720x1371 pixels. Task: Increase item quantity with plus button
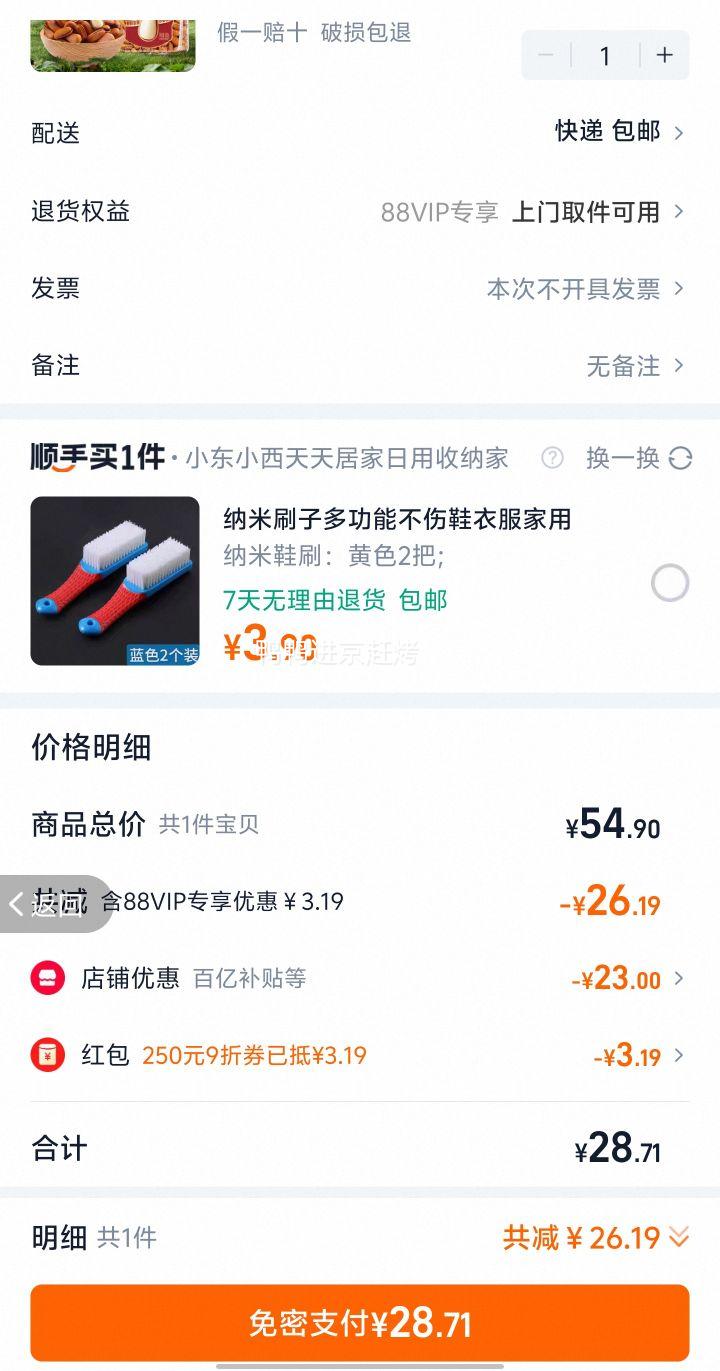[x=665, y=55]
